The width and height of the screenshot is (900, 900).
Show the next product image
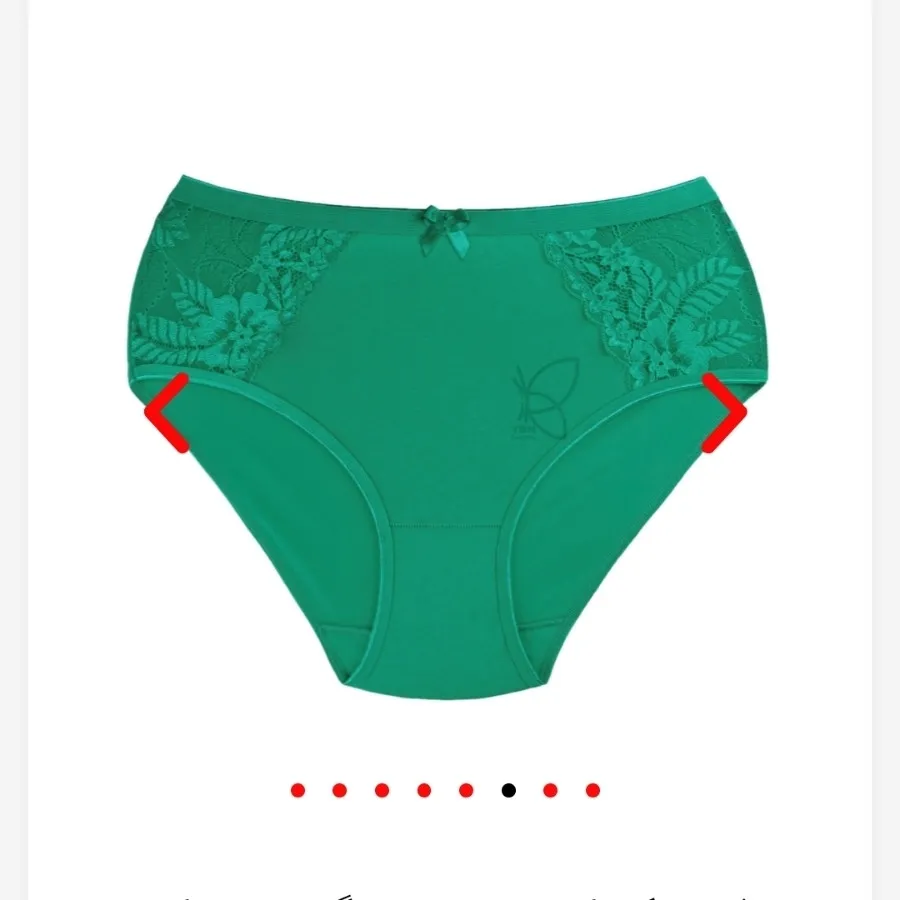pyautogui.click(x=724, y=412)
